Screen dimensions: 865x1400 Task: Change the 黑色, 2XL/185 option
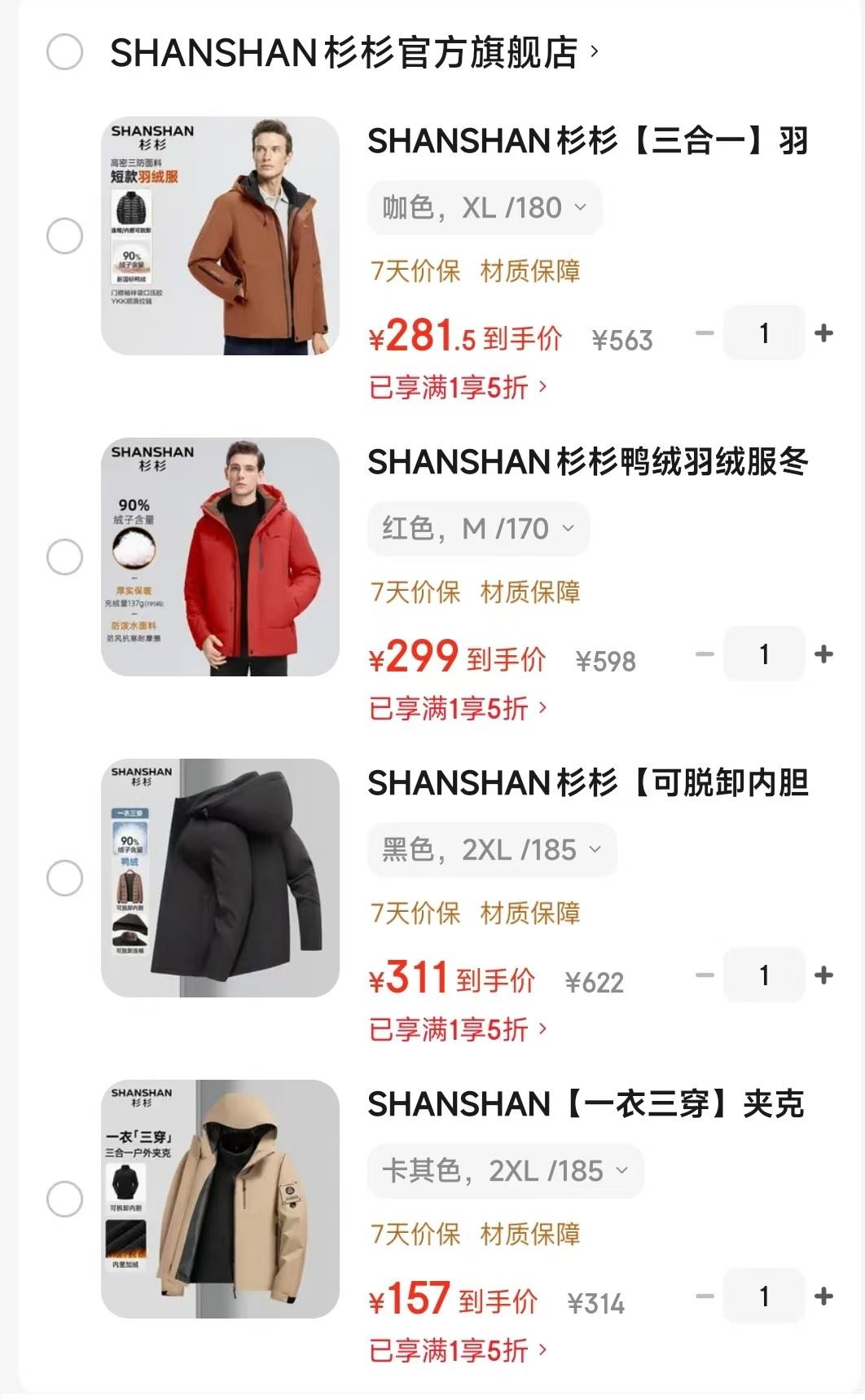tap(491, 850)
